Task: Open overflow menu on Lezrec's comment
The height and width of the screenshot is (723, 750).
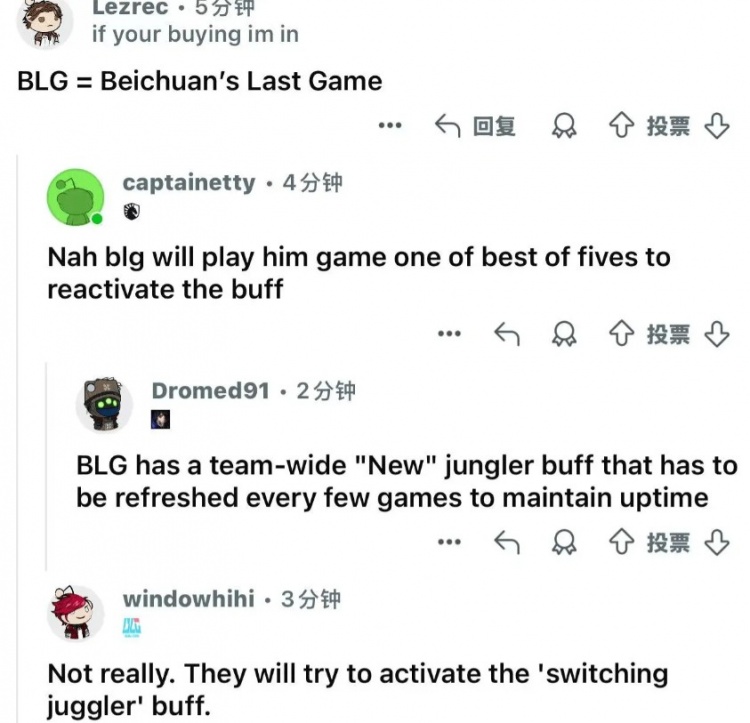Action: tap(390, 126)
